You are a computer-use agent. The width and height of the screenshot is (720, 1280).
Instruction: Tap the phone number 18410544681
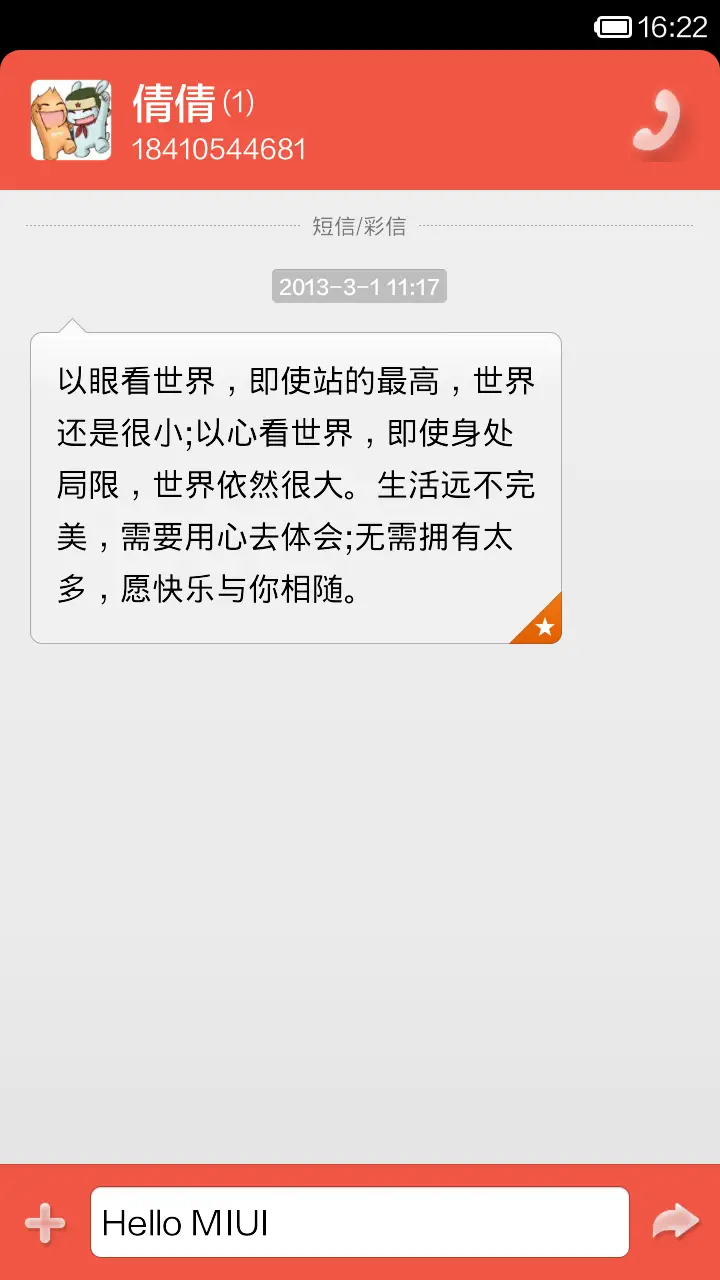222,150
